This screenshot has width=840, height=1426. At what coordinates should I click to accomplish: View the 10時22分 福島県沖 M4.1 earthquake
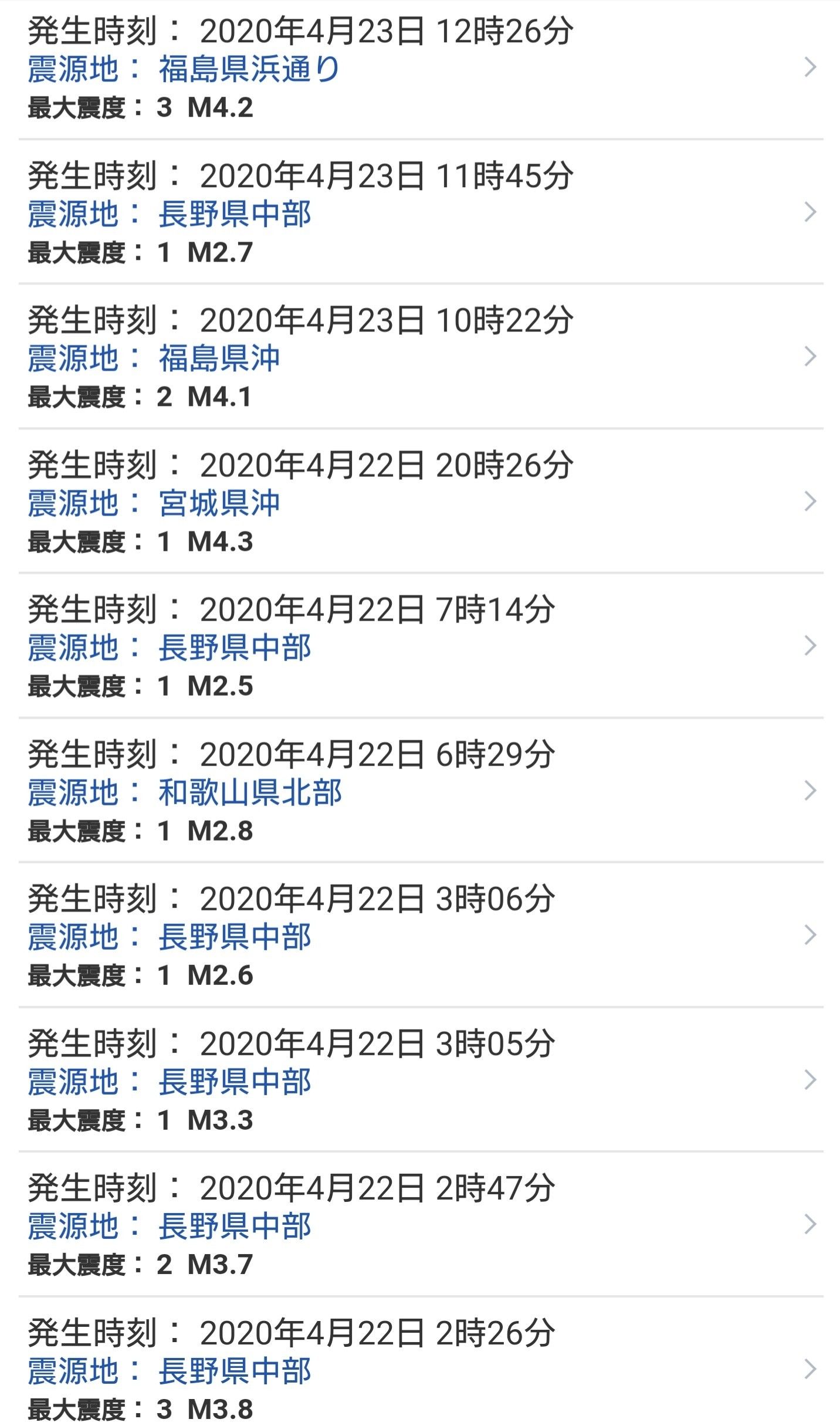420,357
